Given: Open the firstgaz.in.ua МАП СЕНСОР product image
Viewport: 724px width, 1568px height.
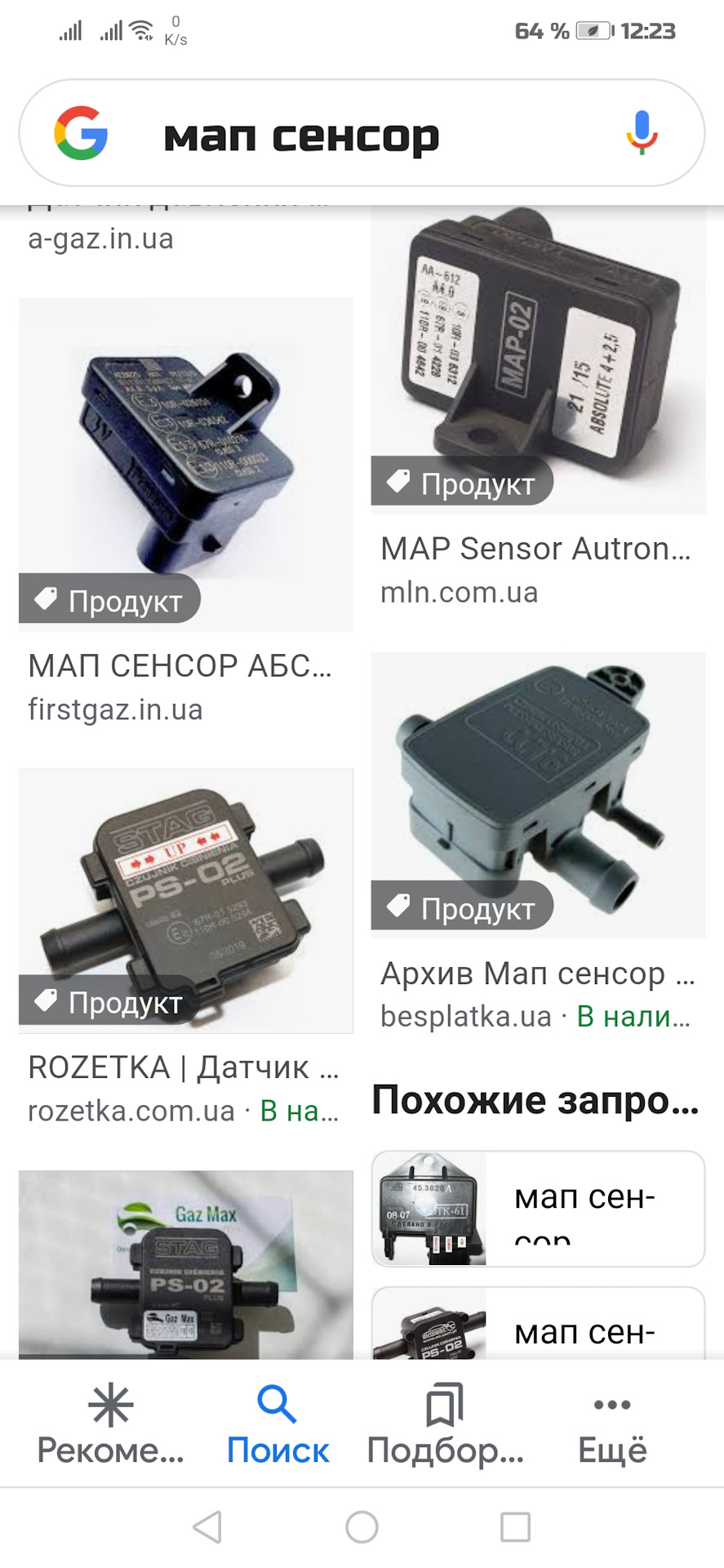Looking at the screenshot, I should 185,464.
